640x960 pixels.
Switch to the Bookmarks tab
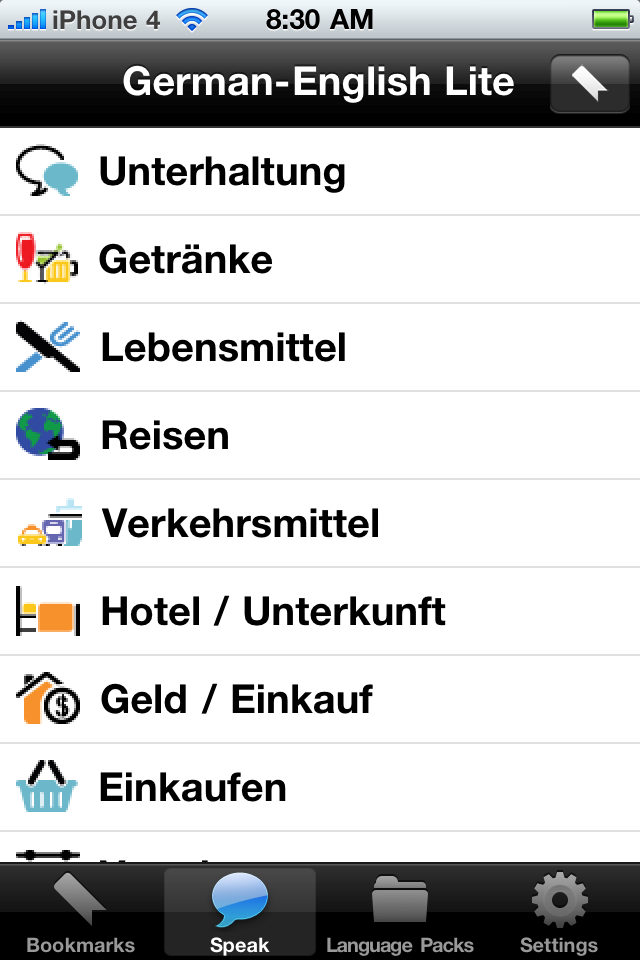(x=80, y=914)
